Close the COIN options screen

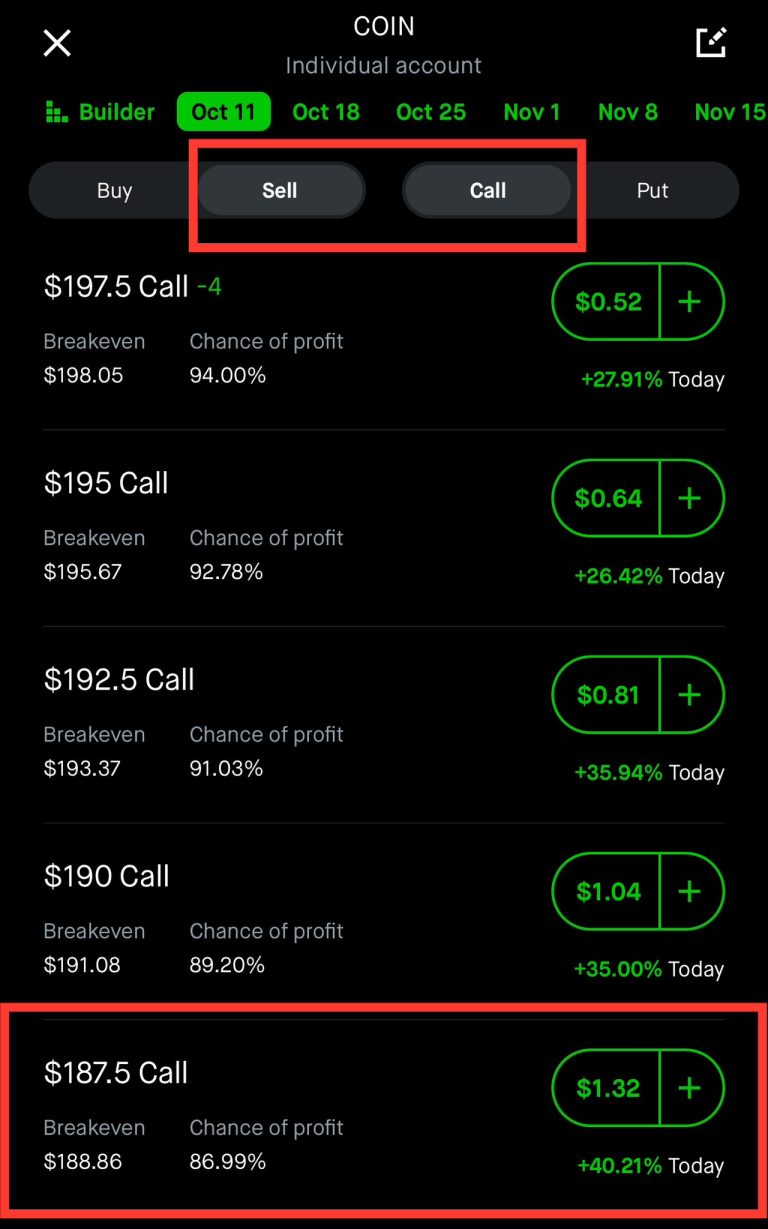[56, 42]
